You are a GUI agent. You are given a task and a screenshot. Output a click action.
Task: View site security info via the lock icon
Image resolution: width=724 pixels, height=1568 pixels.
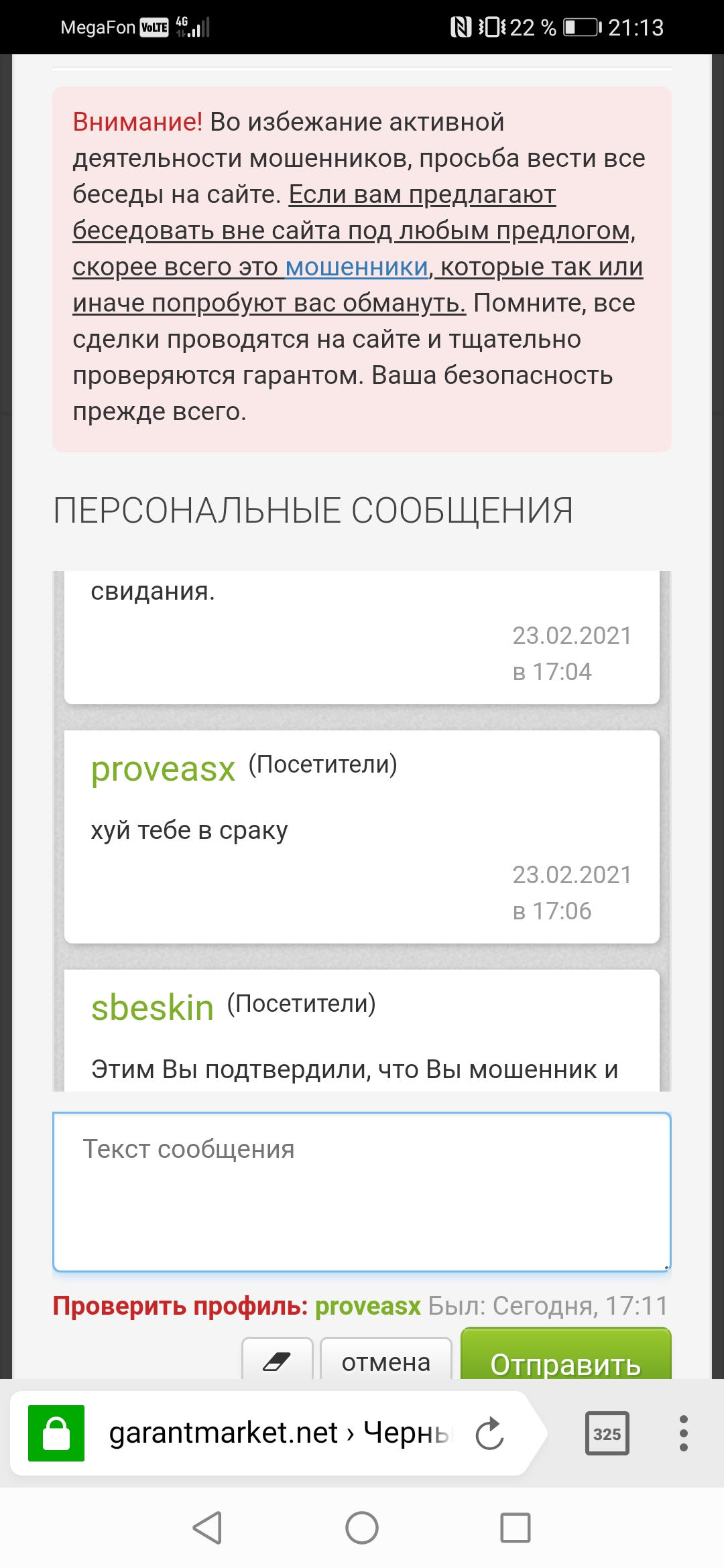(56, 1433)
